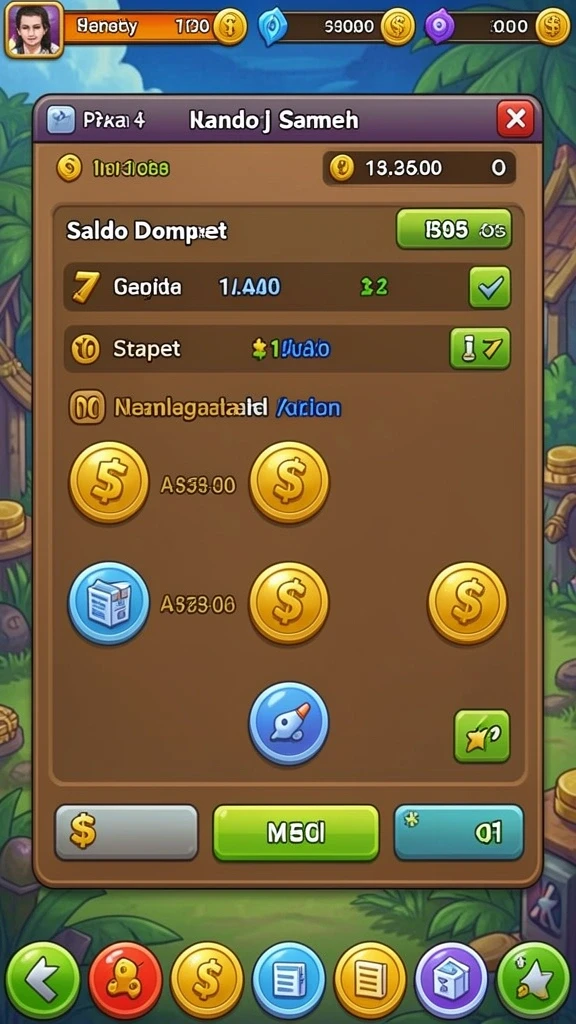Open the green star tab in the bottom bar

pyautogui.click(x=533, y=980)
